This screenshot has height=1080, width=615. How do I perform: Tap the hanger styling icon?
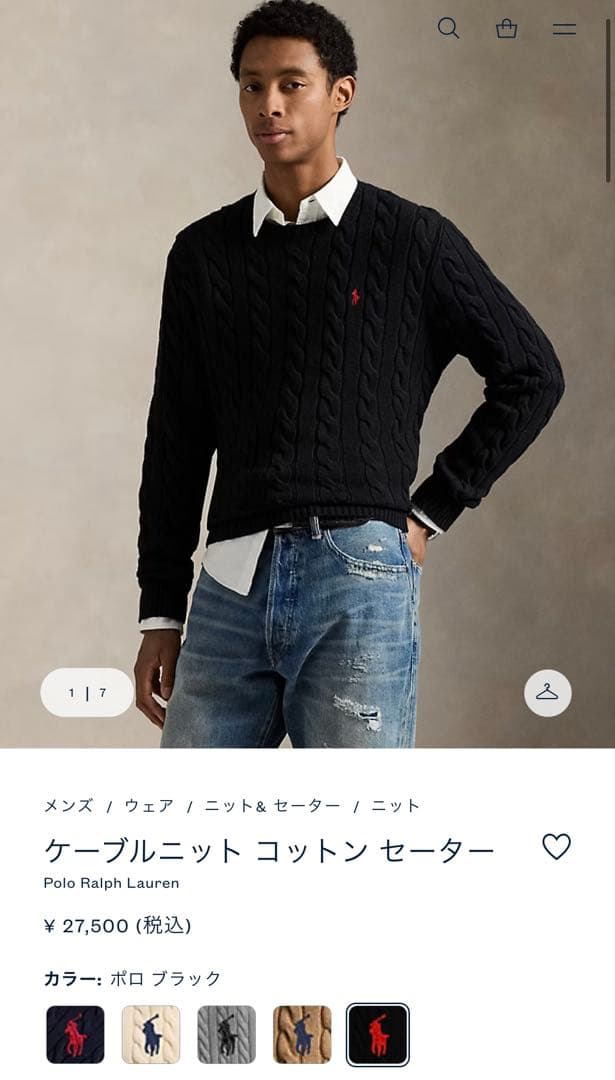click(x=547, y=692)
